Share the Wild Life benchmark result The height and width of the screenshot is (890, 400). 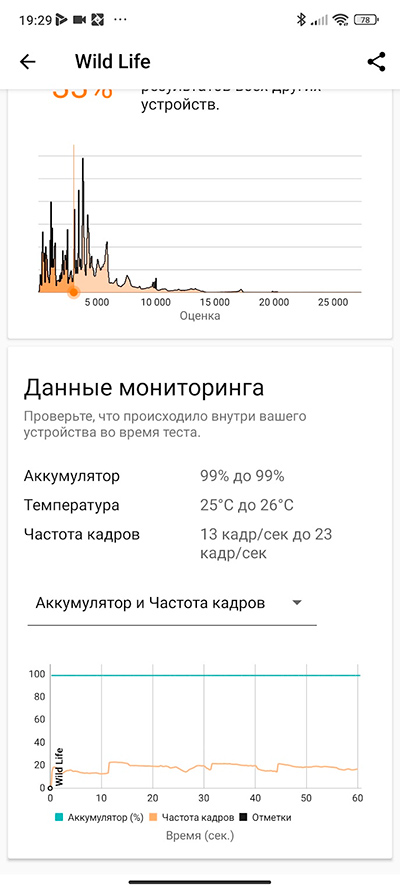click(377, 61)
